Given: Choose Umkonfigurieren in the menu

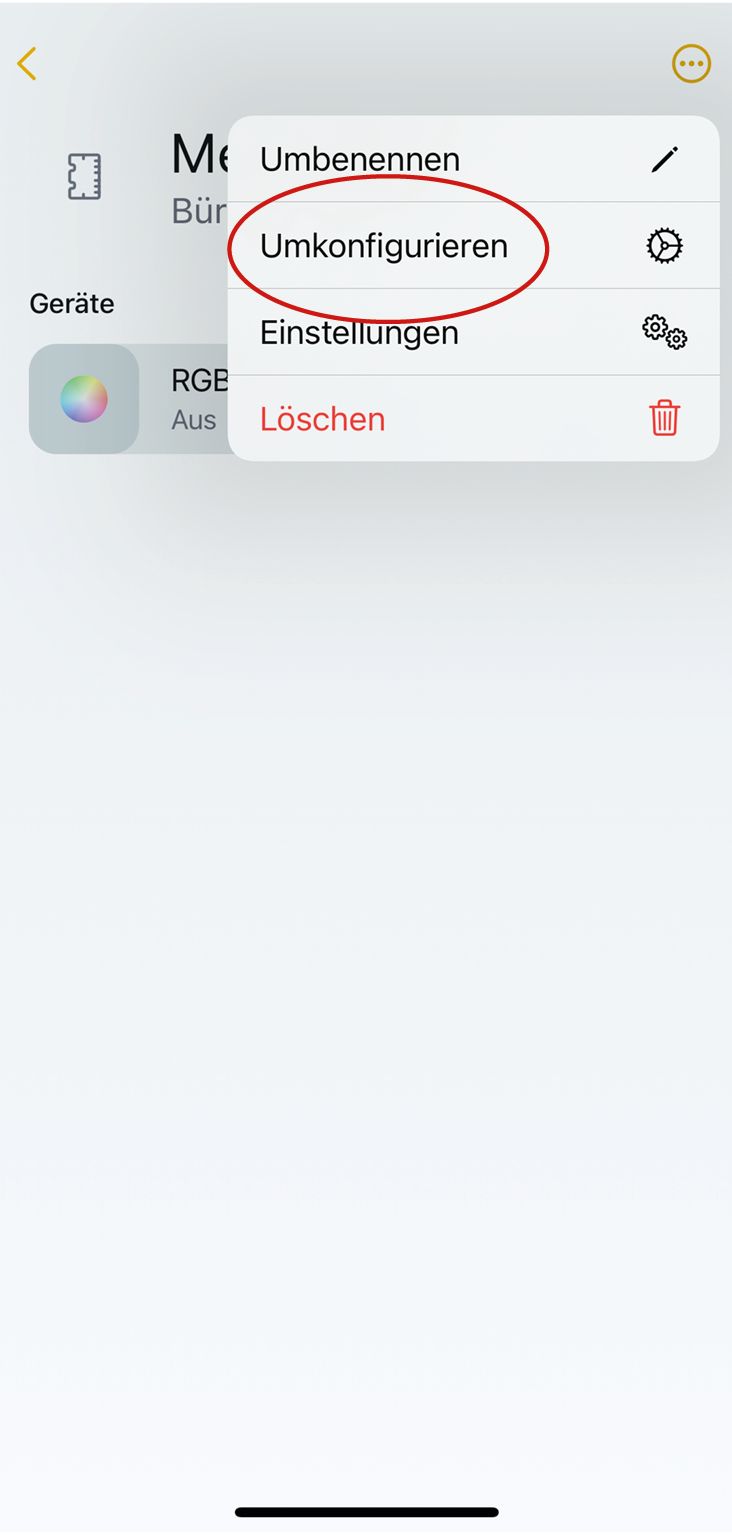Looking at the screenshot, I should coord(472,246).
